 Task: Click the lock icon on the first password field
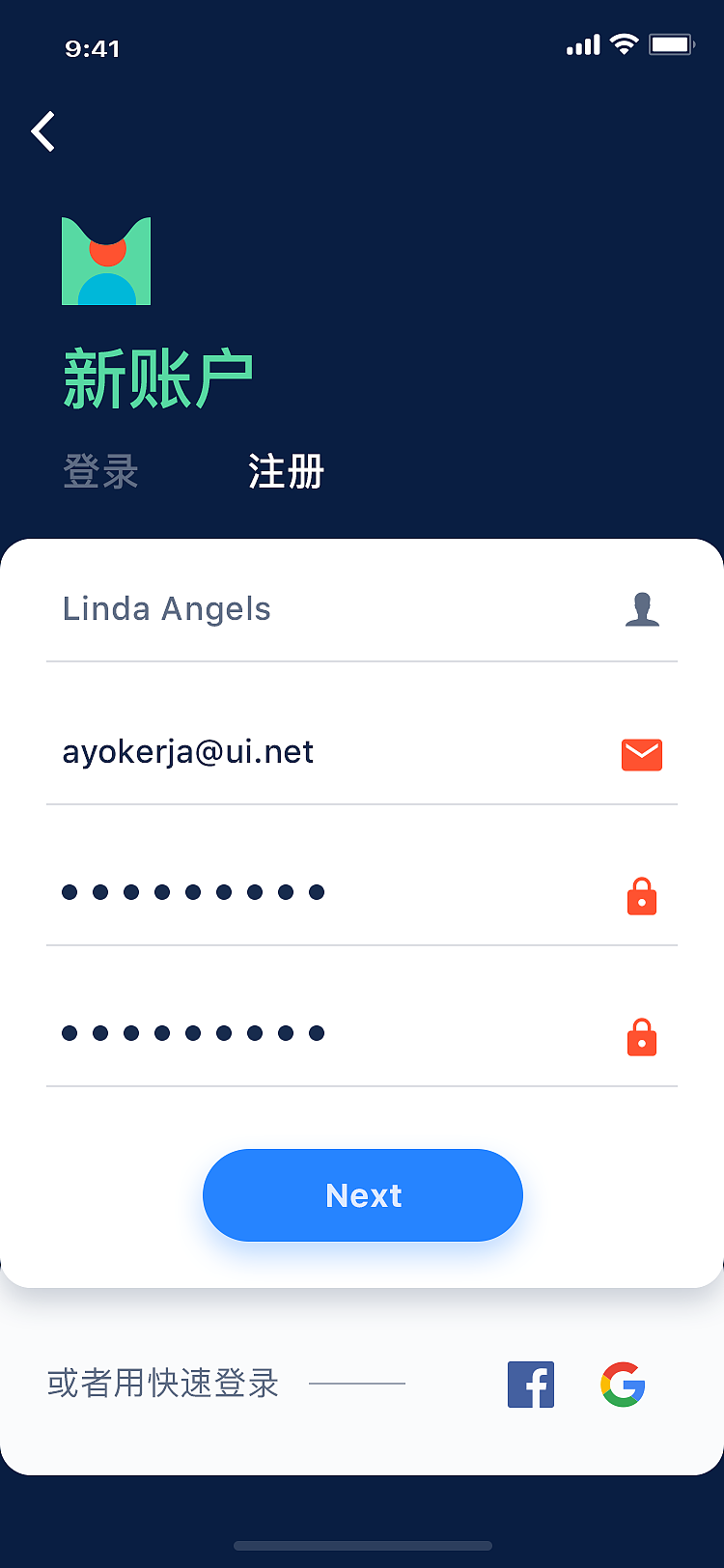(x=642, y=896)
